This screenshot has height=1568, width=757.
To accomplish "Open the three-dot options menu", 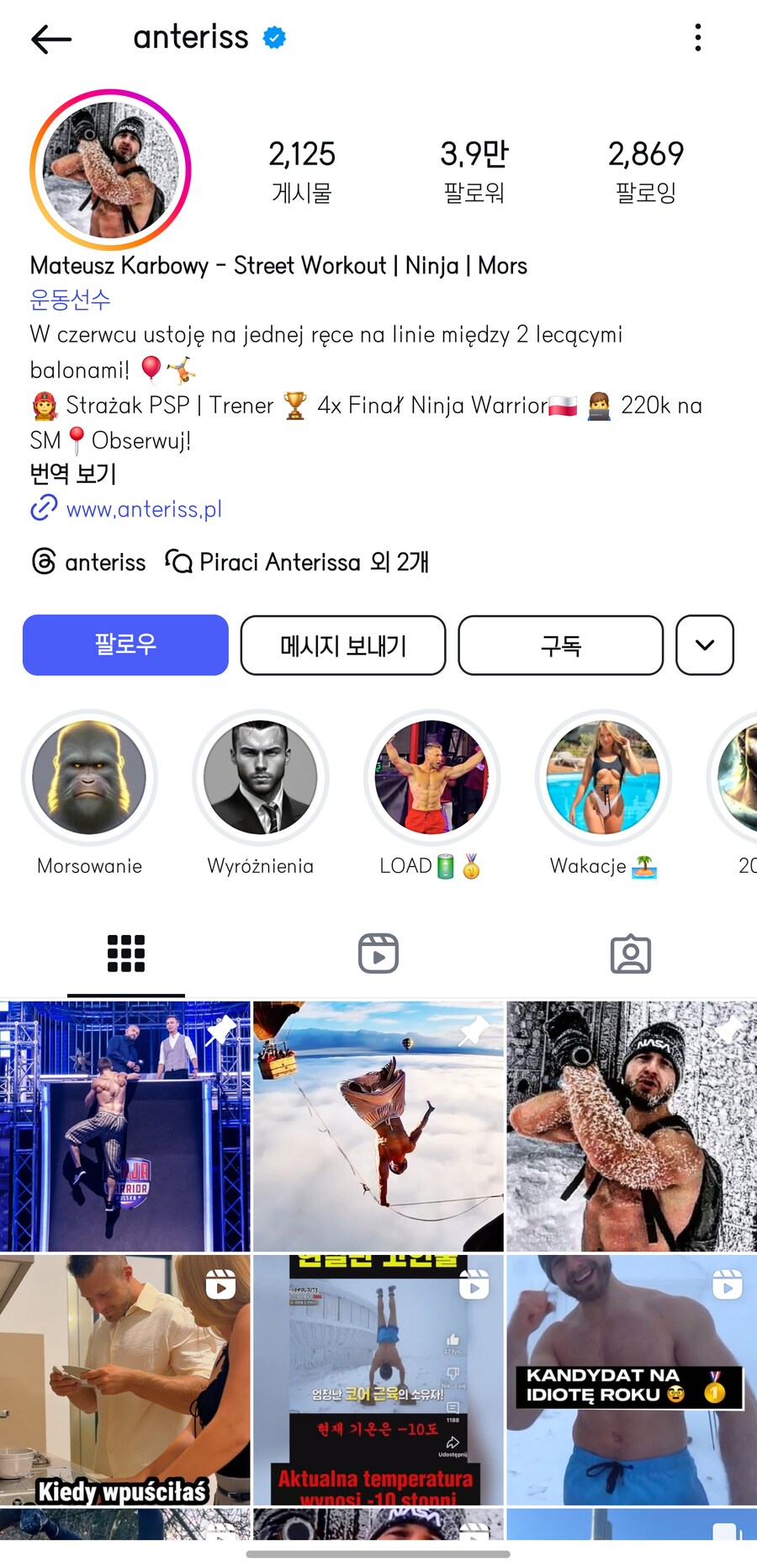I will (x=698, y=38).
